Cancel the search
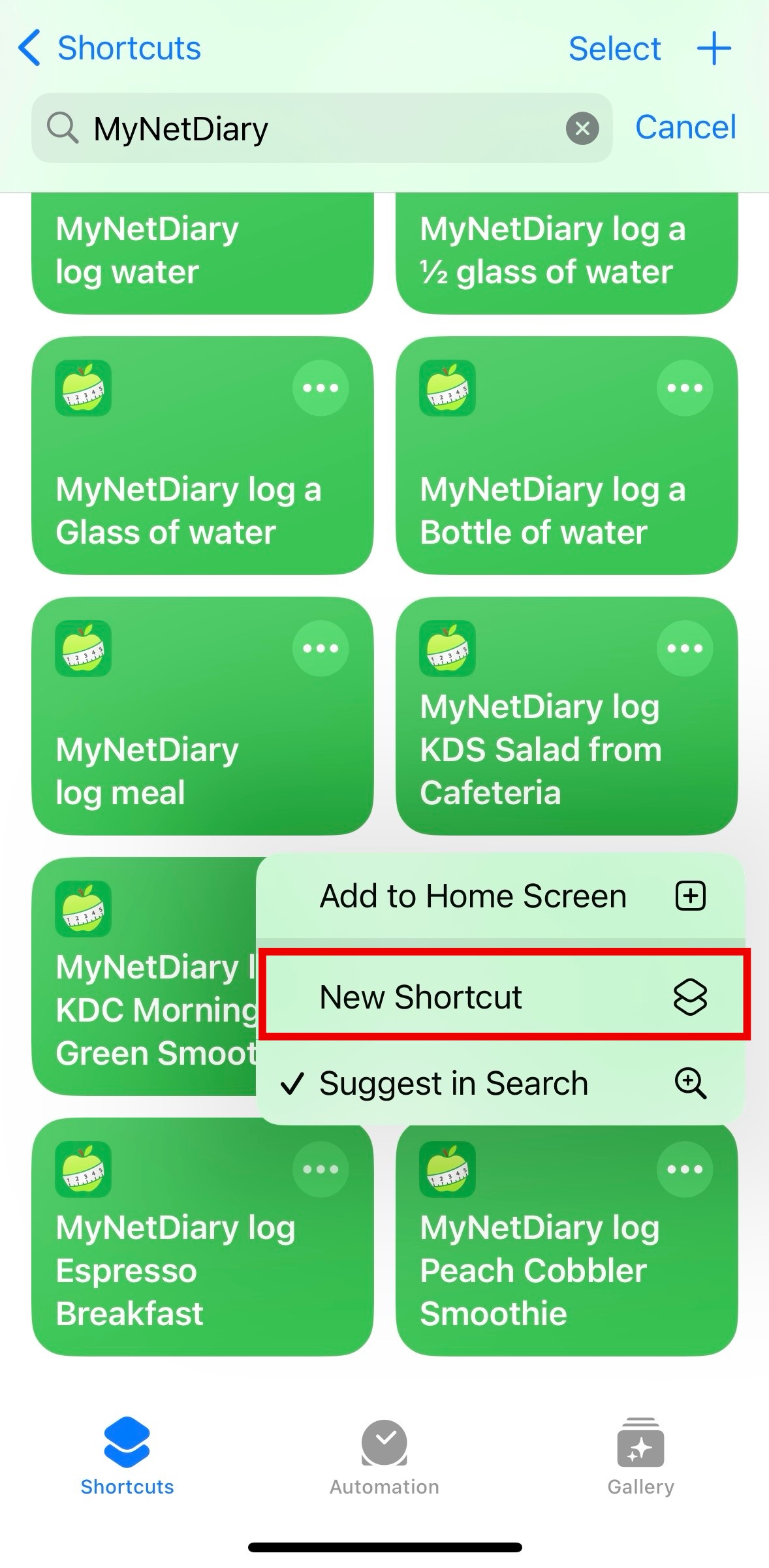 click(685, 127)
